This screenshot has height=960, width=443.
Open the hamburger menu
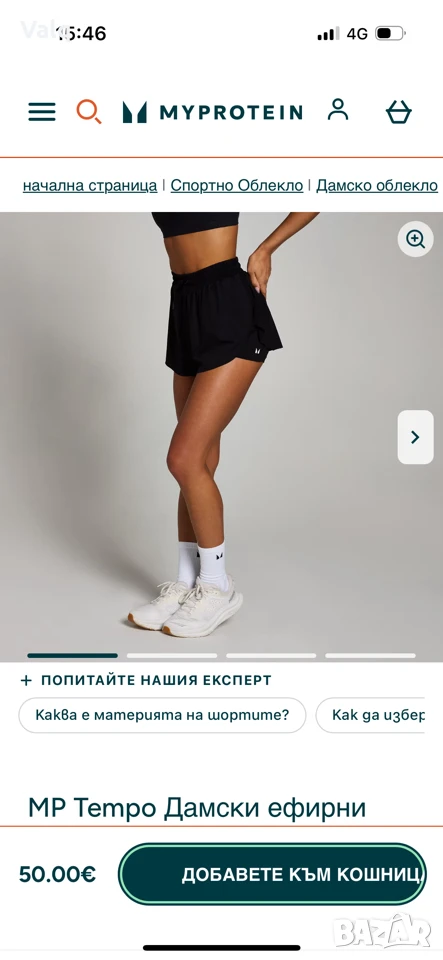pos(42,112)
